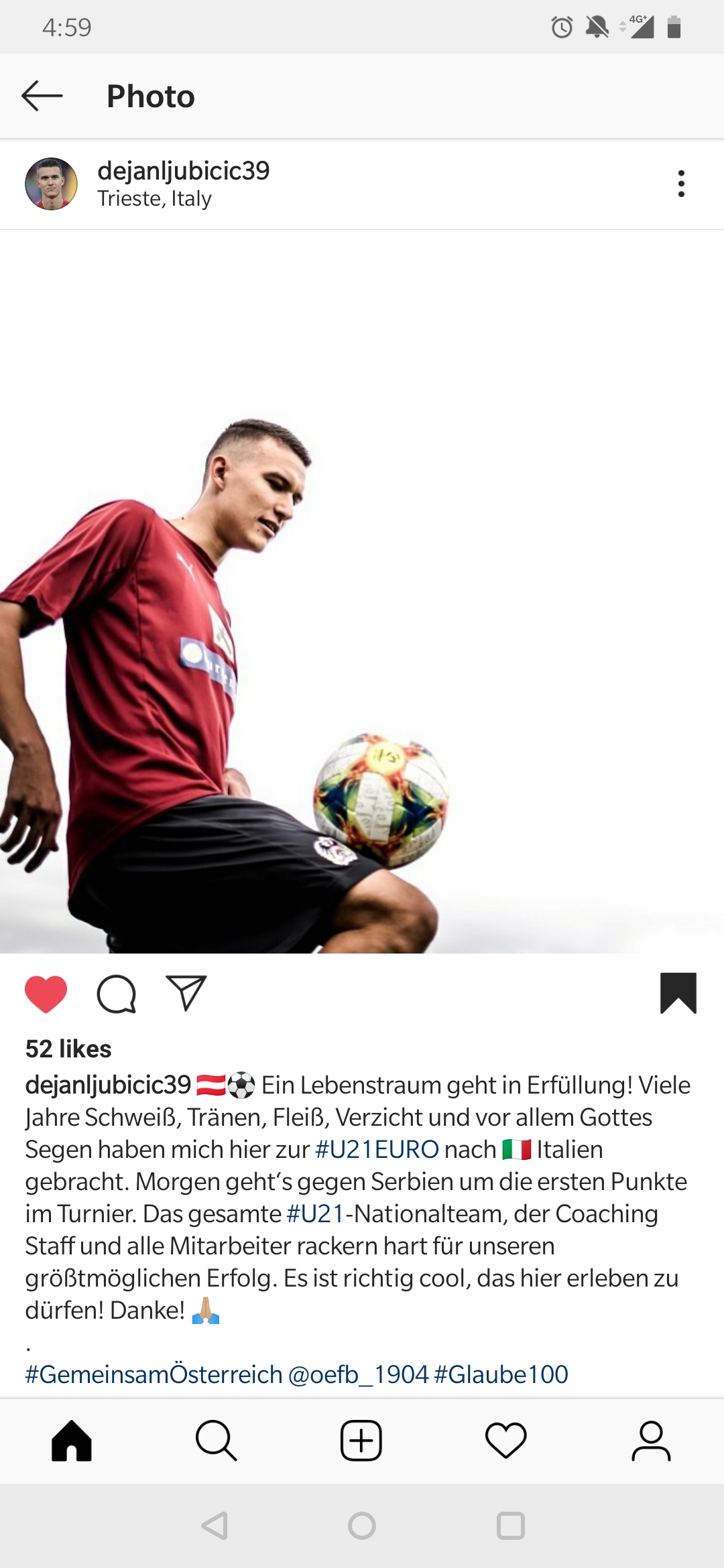Remove the post from saved bookmarks
Image resolution: width=724 pixels, height=1568 pixels.
click(678, 993)
